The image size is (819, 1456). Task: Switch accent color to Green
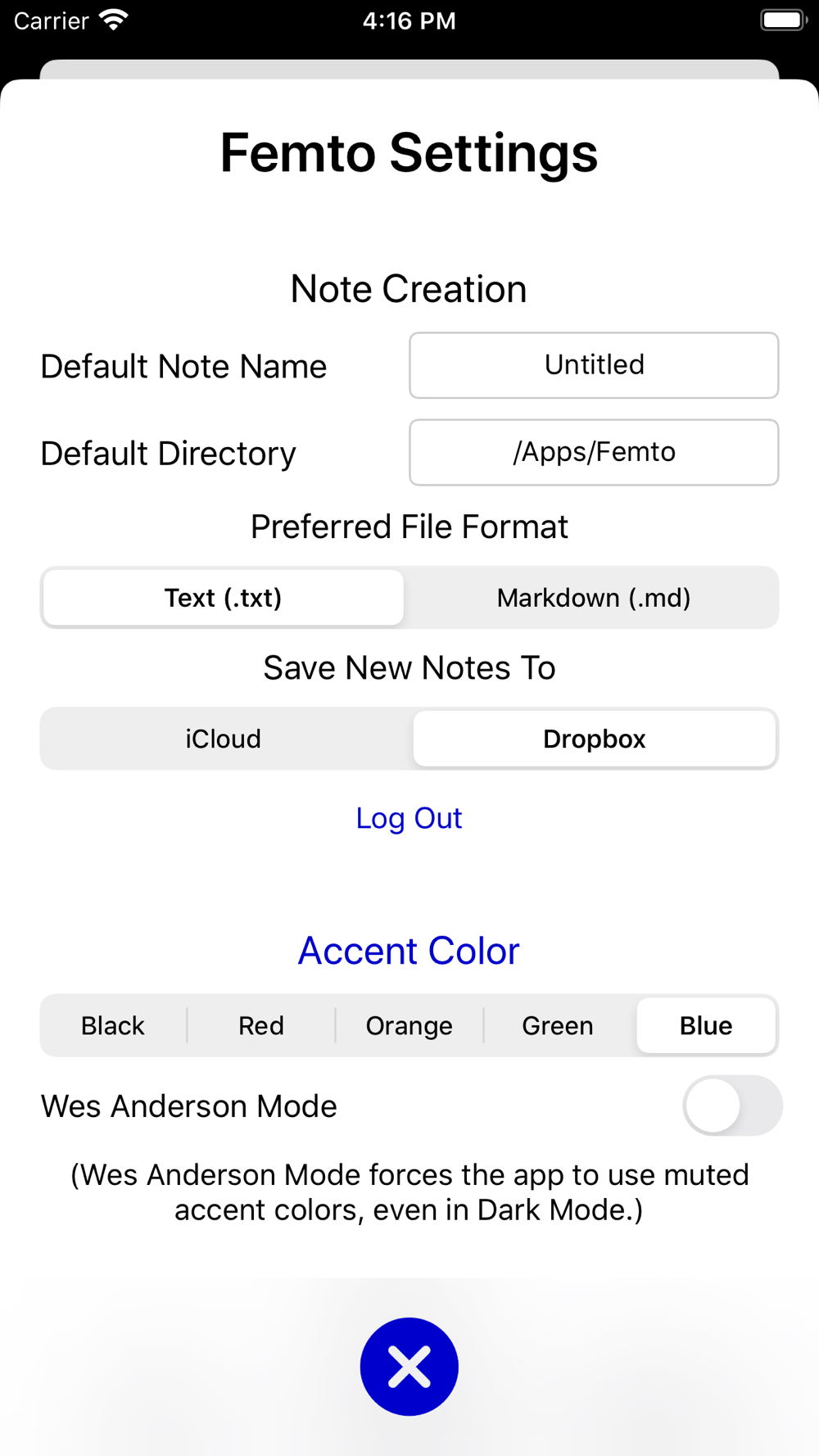point(558,1025)
